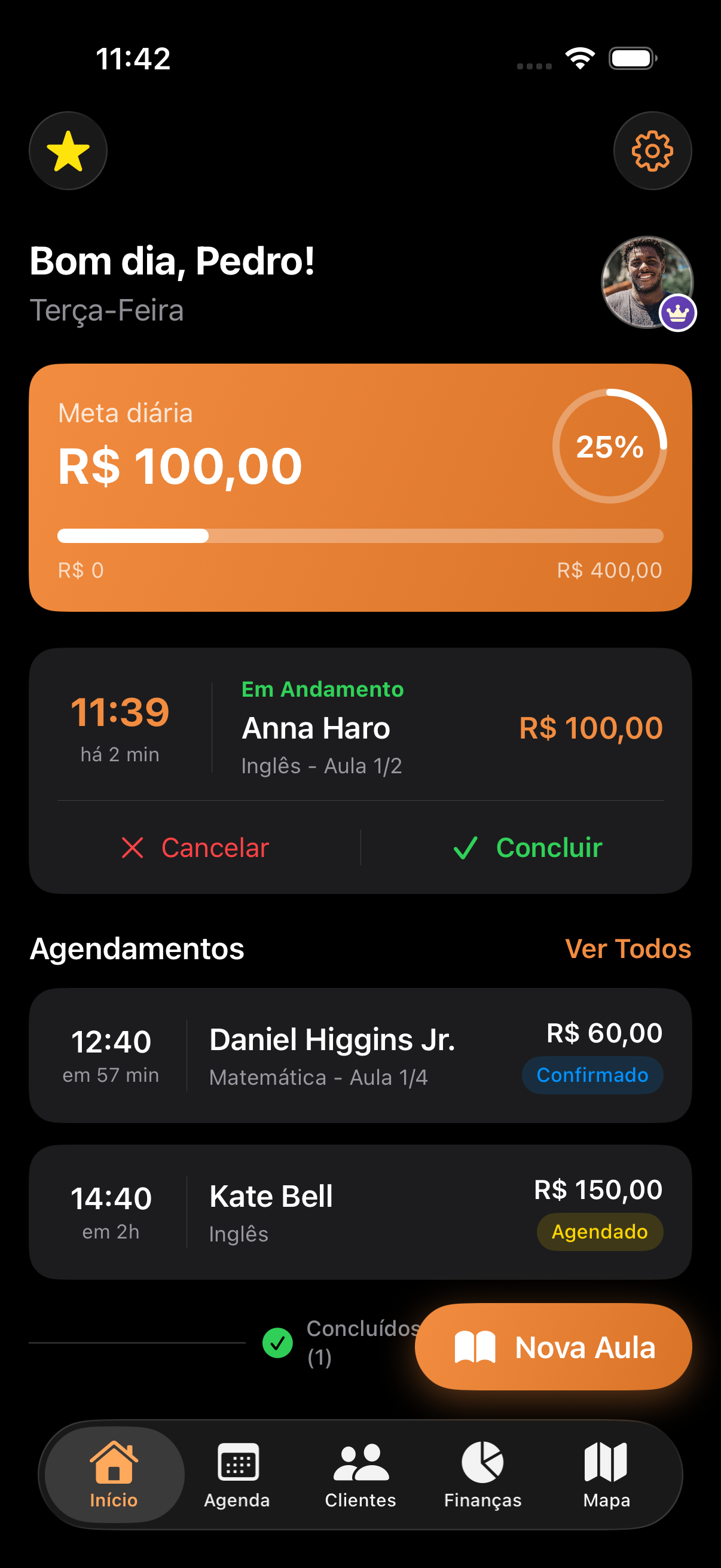The width and height of the screenshot is (721, 1568).
Task: Tap the Confirmado status badge
Action: tap(592, 1075)
